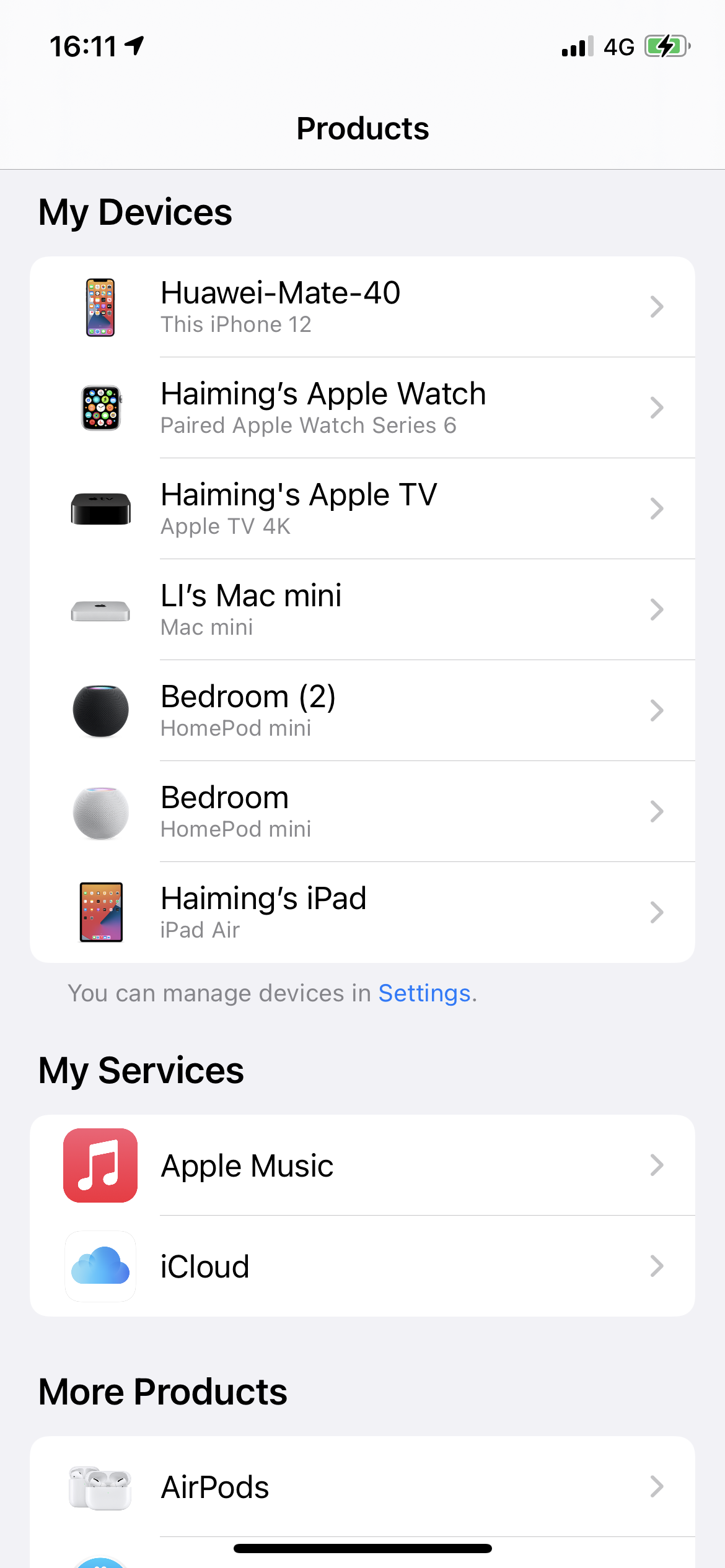Open the Apple Music service
This screenshot has width=725, height=1568.
tap(362, 1165)
